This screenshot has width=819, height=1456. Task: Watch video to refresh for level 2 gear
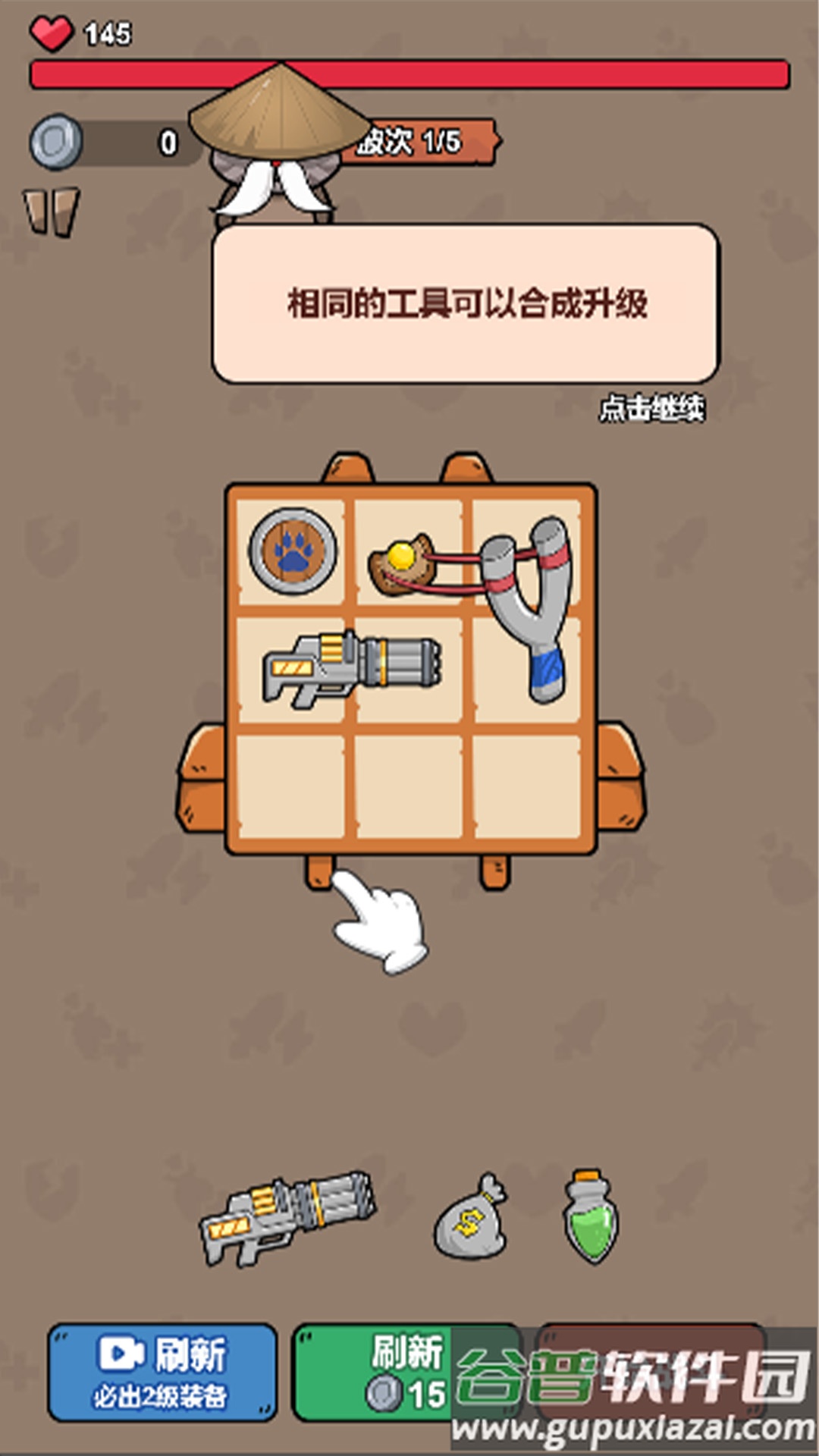coord(162,1373)
